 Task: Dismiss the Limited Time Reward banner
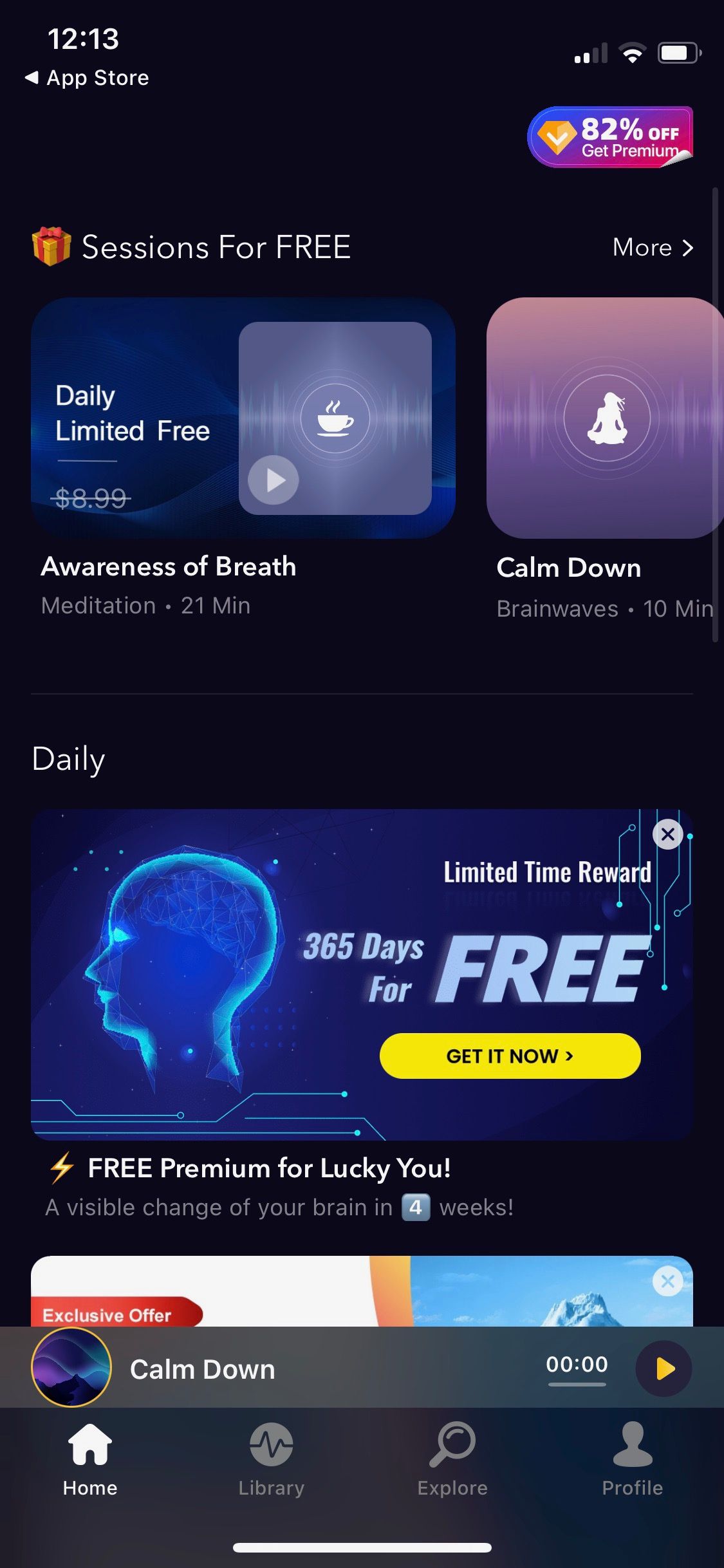pos(667,834)
